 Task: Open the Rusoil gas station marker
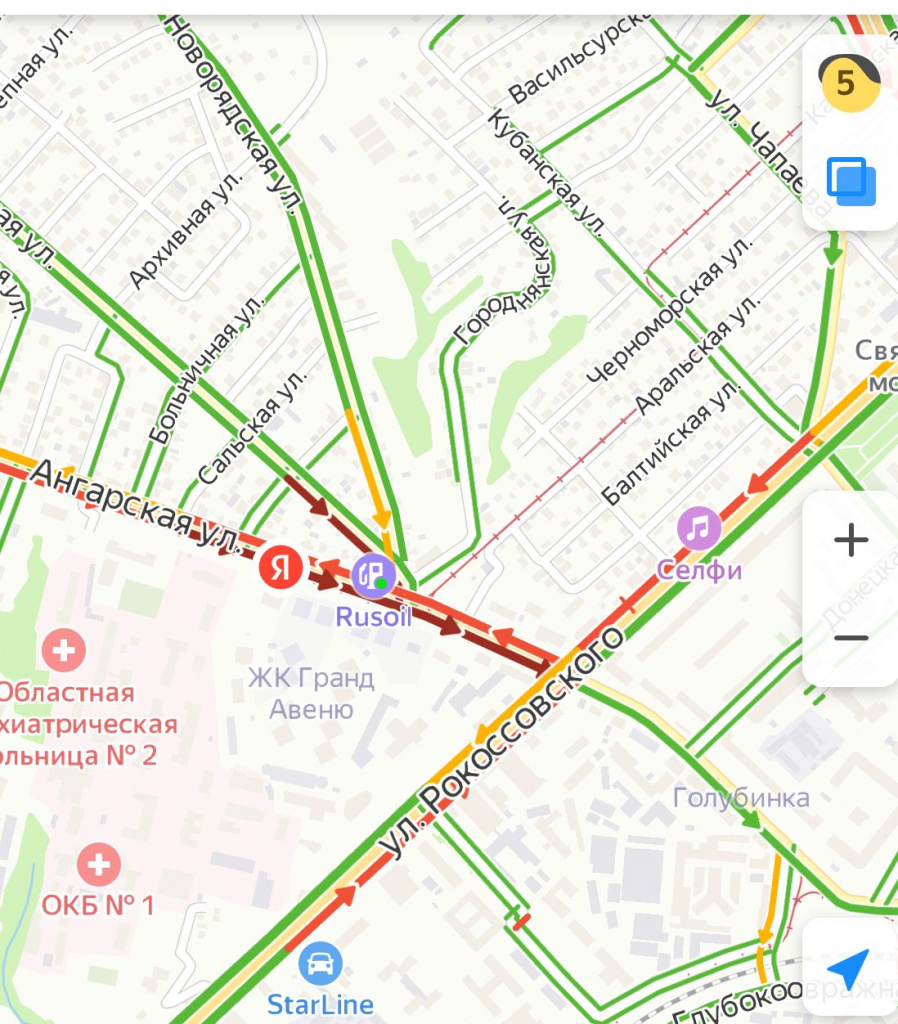pyautogui.click(x=373, y=575)
